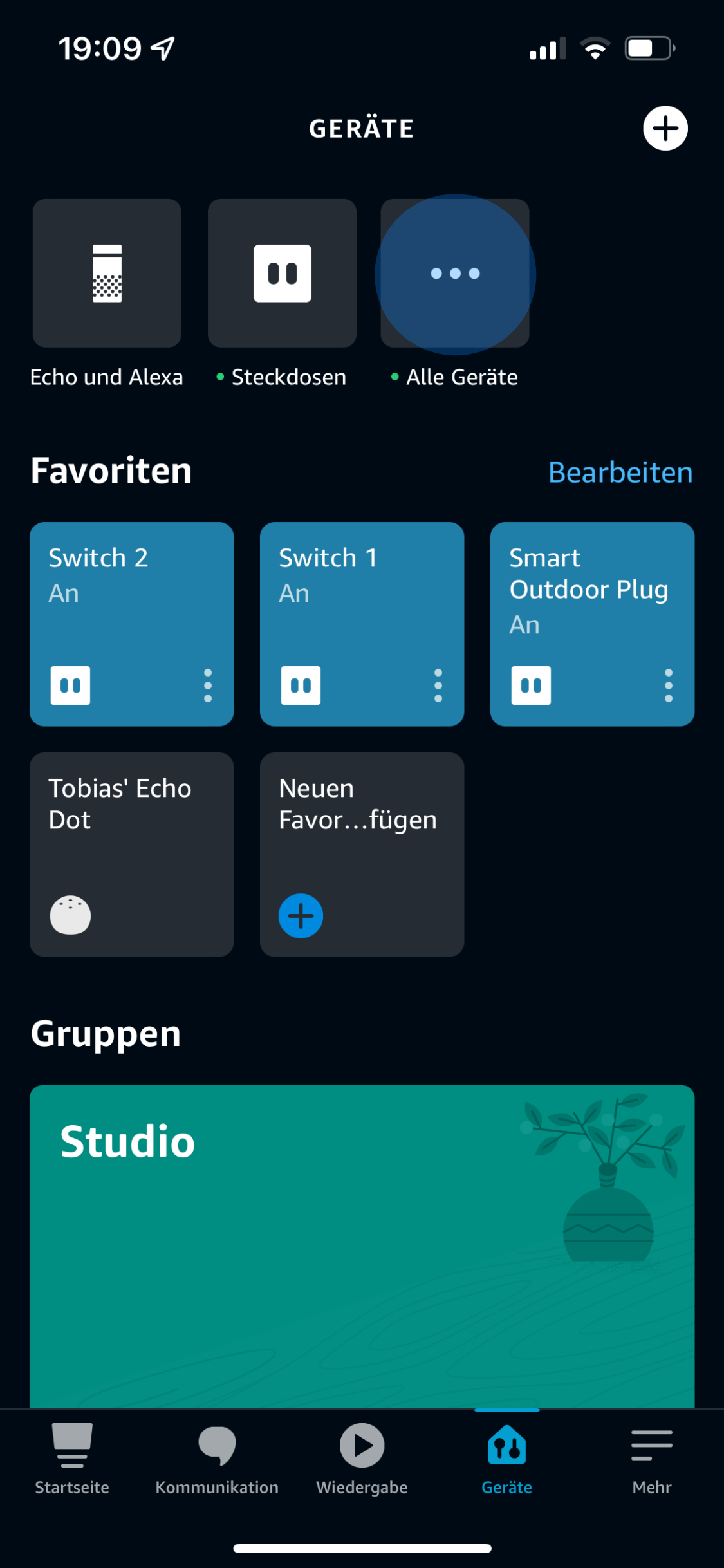Open Smart Outdoor Plug options menu
The image size is (724, 1568).
[x=669, y=684]
